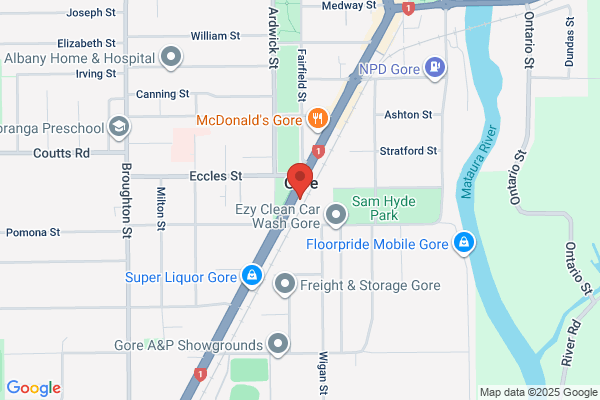The image size is (600, 400).
Task: Select the Freight & Storage Gore marker
Action: tap(285, 284)
